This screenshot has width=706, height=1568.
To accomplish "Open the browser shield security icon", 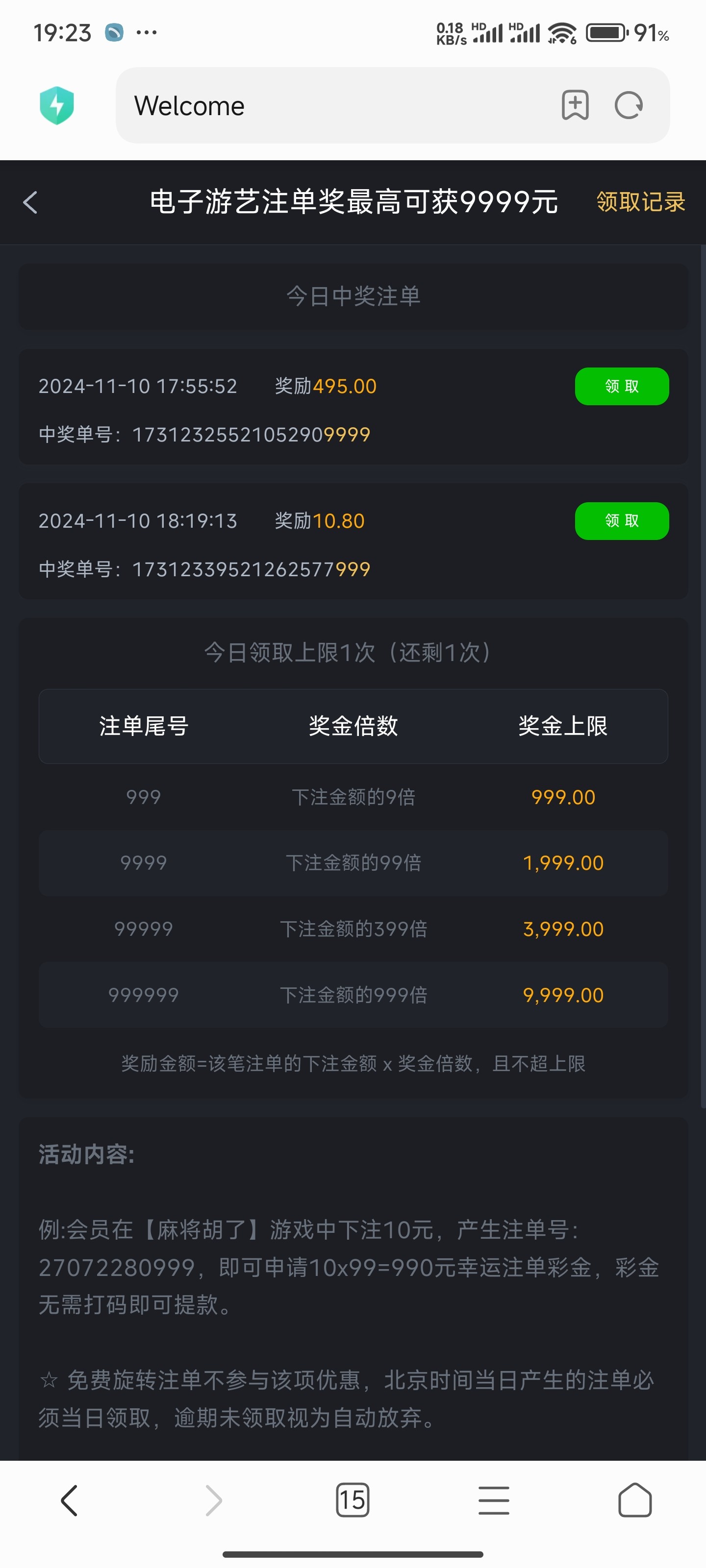I will [57, 105].
